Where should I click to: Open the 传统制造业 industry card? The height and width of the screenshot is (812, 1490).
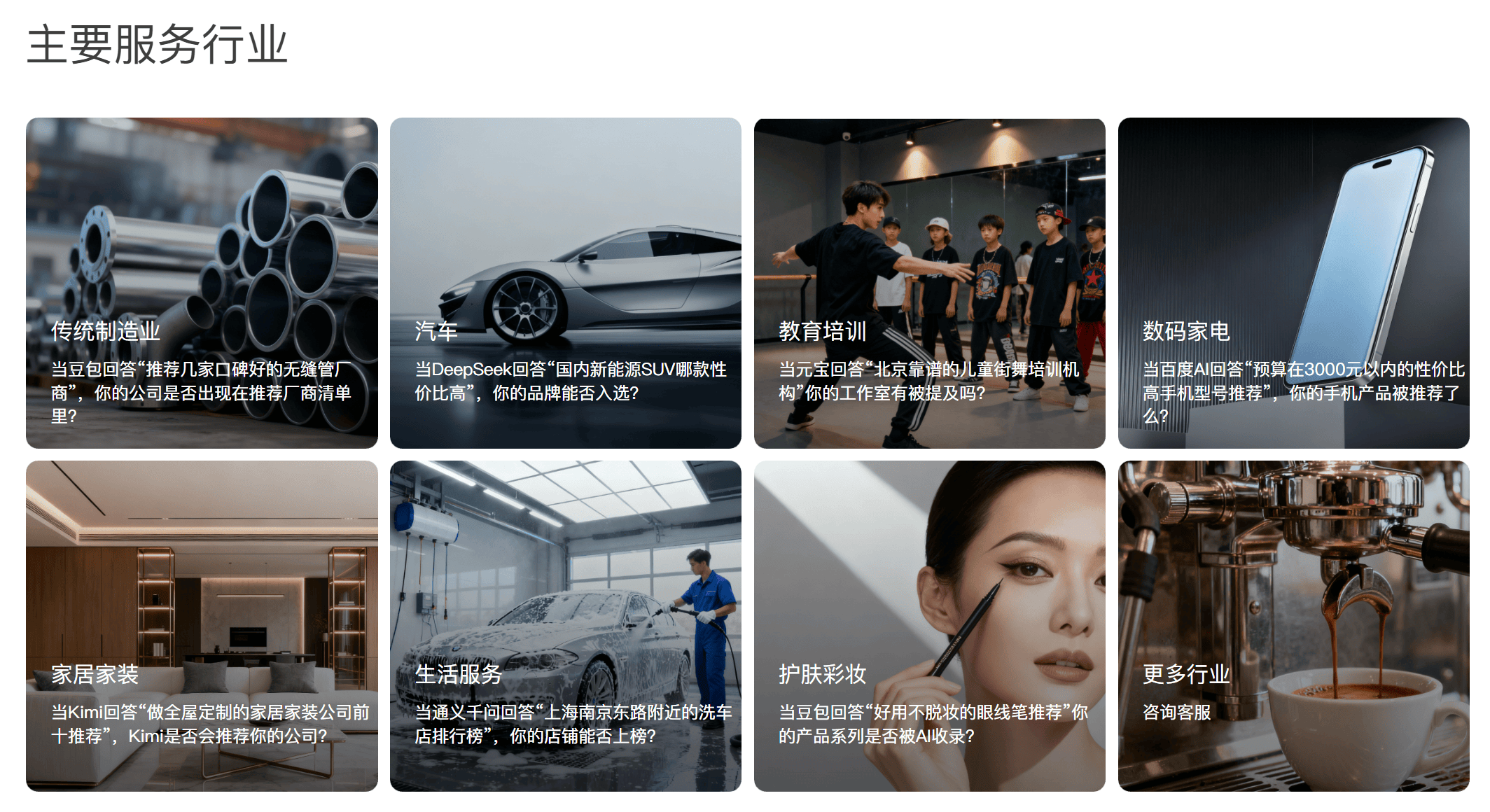coord(202,283)
